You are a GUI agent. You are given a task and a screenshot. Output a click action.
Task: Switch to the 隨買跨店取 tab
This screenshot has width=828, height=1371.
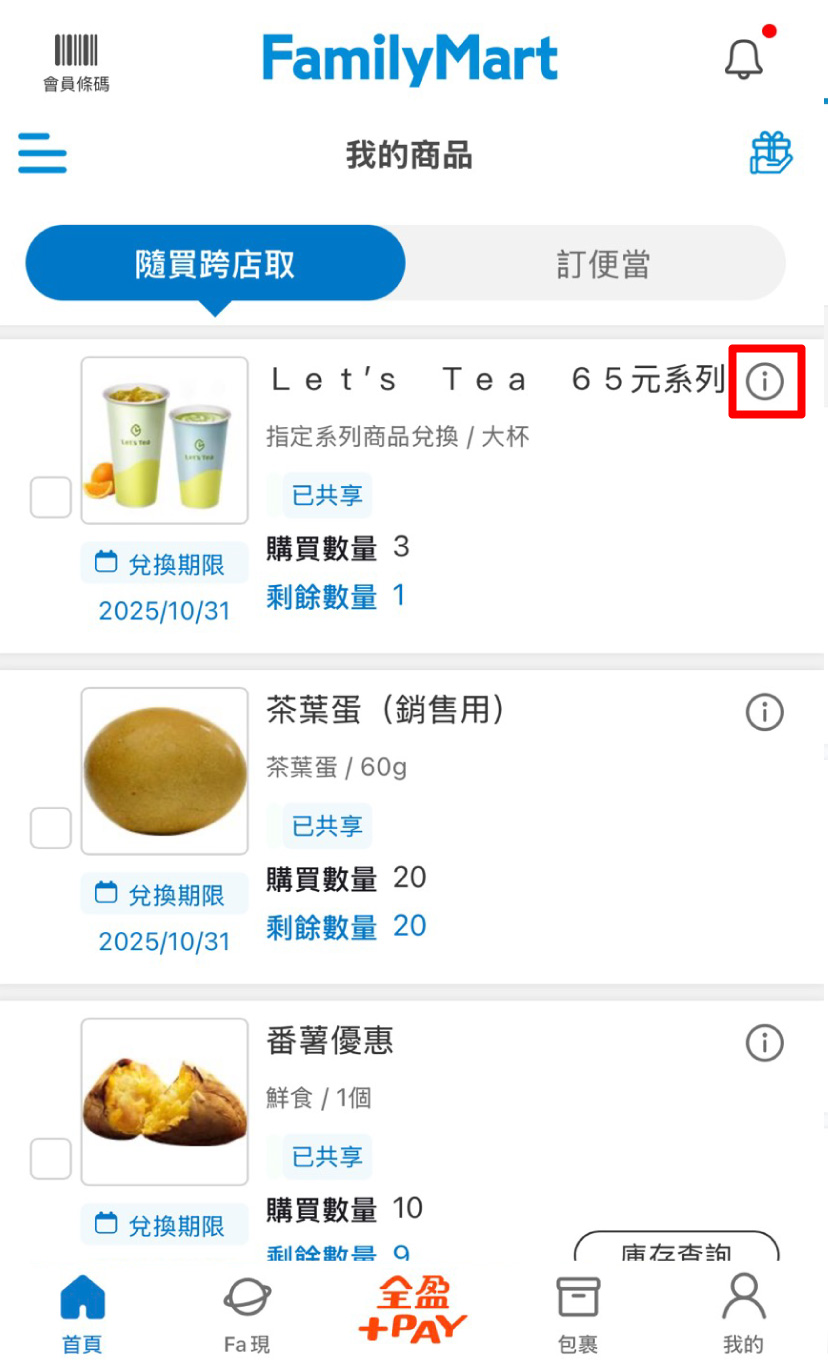(215, 264)
